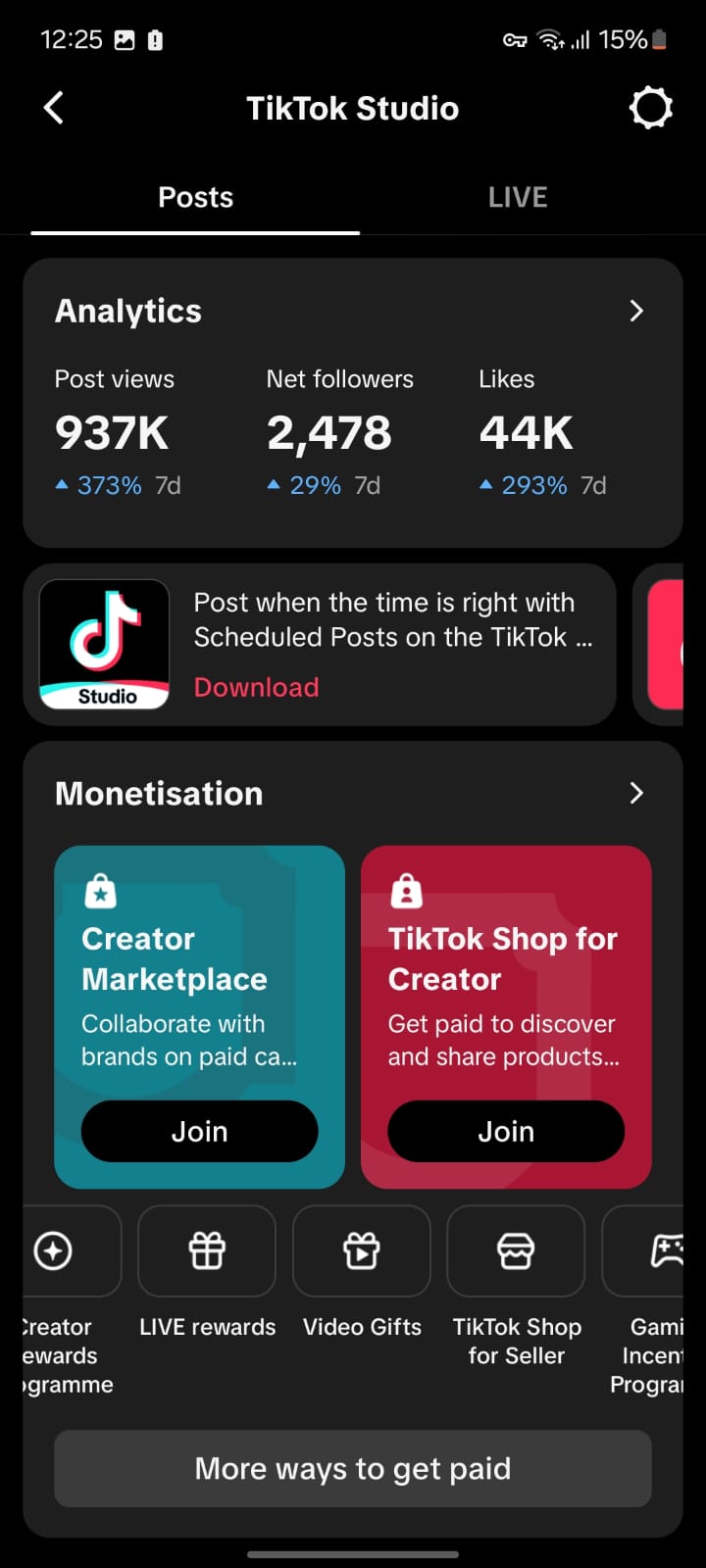Image resolution: width=706 pixels, height=1568 pixels.
Task: Expand the Monetisation section arrow
Action: pos(635,793)
